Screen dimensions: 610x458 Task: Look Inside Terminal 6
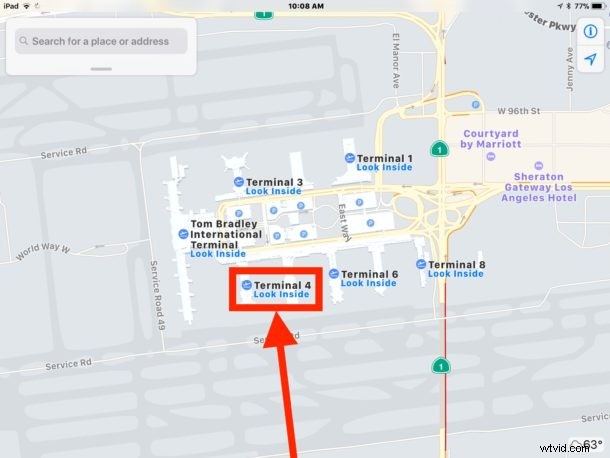pos(368,283)
